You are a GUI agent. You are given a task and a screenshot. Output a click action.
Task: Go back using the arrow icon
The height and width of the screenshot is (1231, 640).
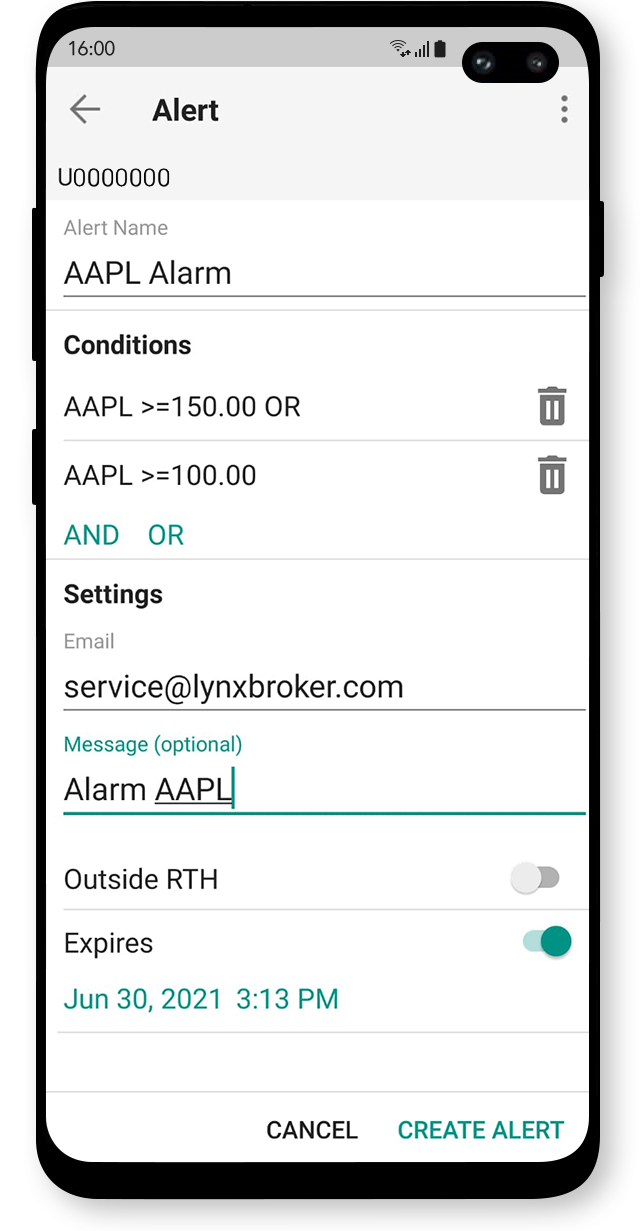[x=85, y=110]
